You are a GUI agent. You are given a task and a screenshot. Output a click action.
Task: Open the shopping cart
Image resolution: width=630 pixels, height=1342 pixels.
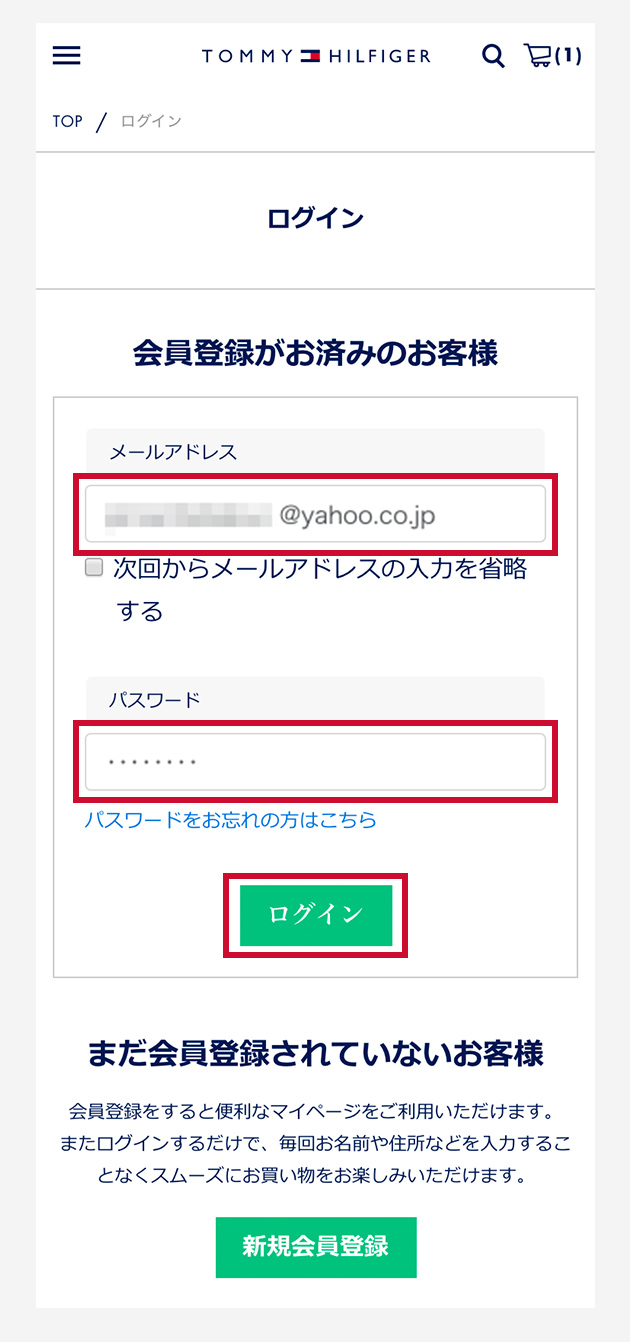[x=551, y=56]
